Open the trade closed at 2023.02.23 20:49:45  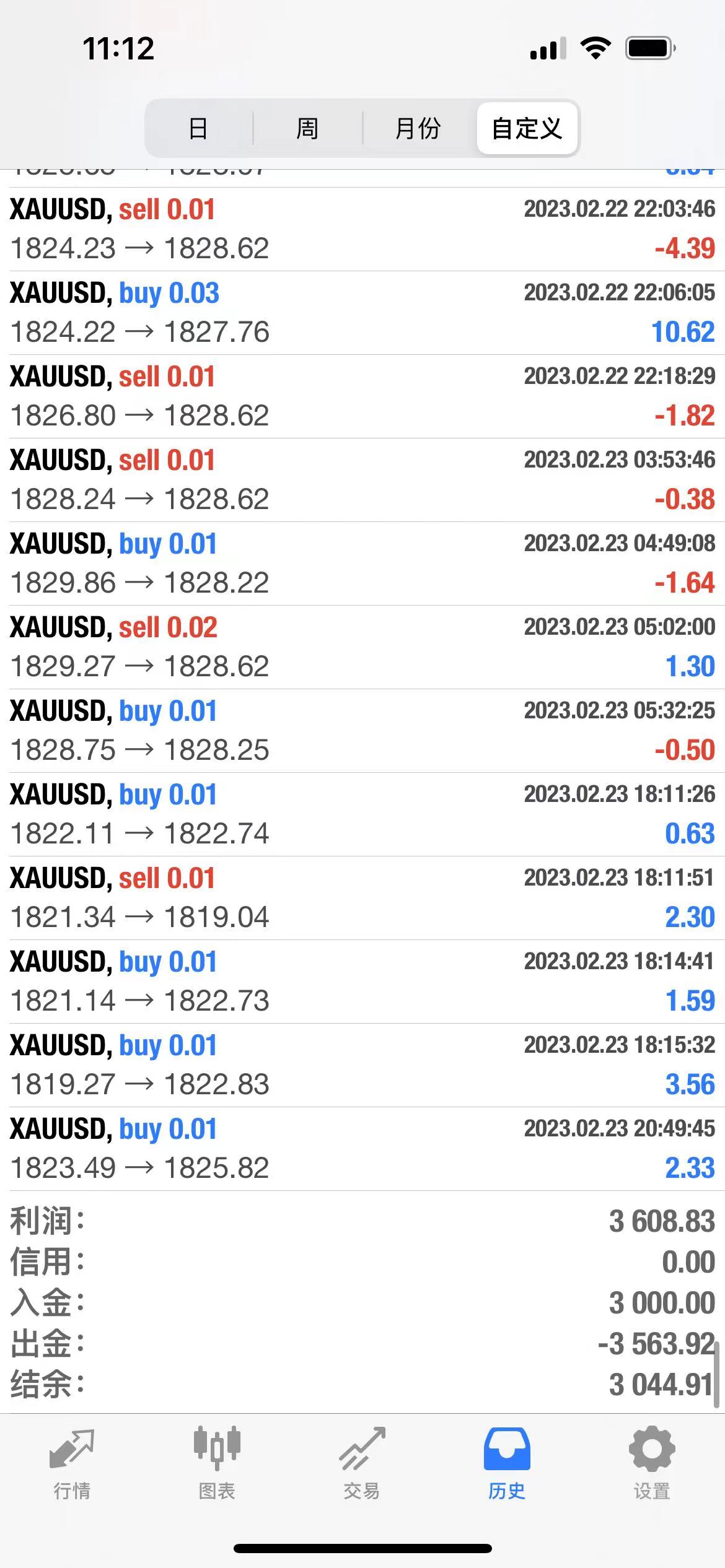[x=362, y=1149]
